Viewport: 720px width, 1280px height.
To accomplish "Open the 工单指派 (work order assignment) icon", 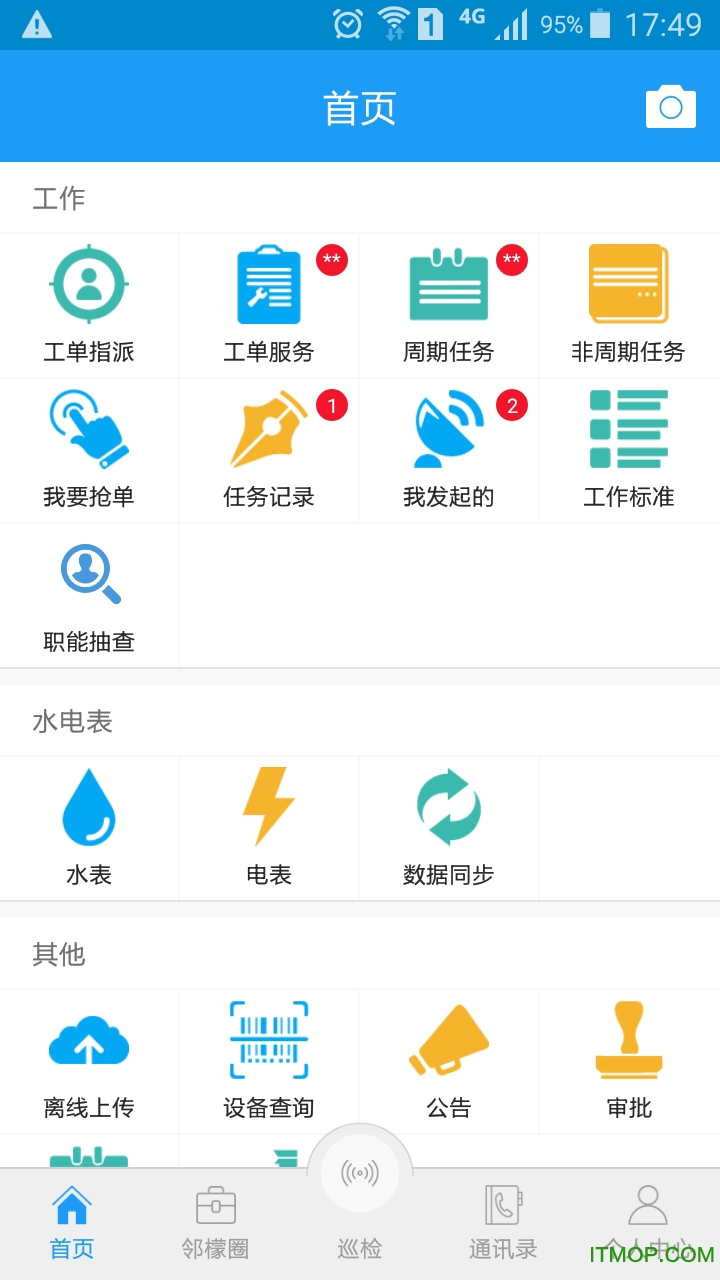I will click(x=90, y=295).
